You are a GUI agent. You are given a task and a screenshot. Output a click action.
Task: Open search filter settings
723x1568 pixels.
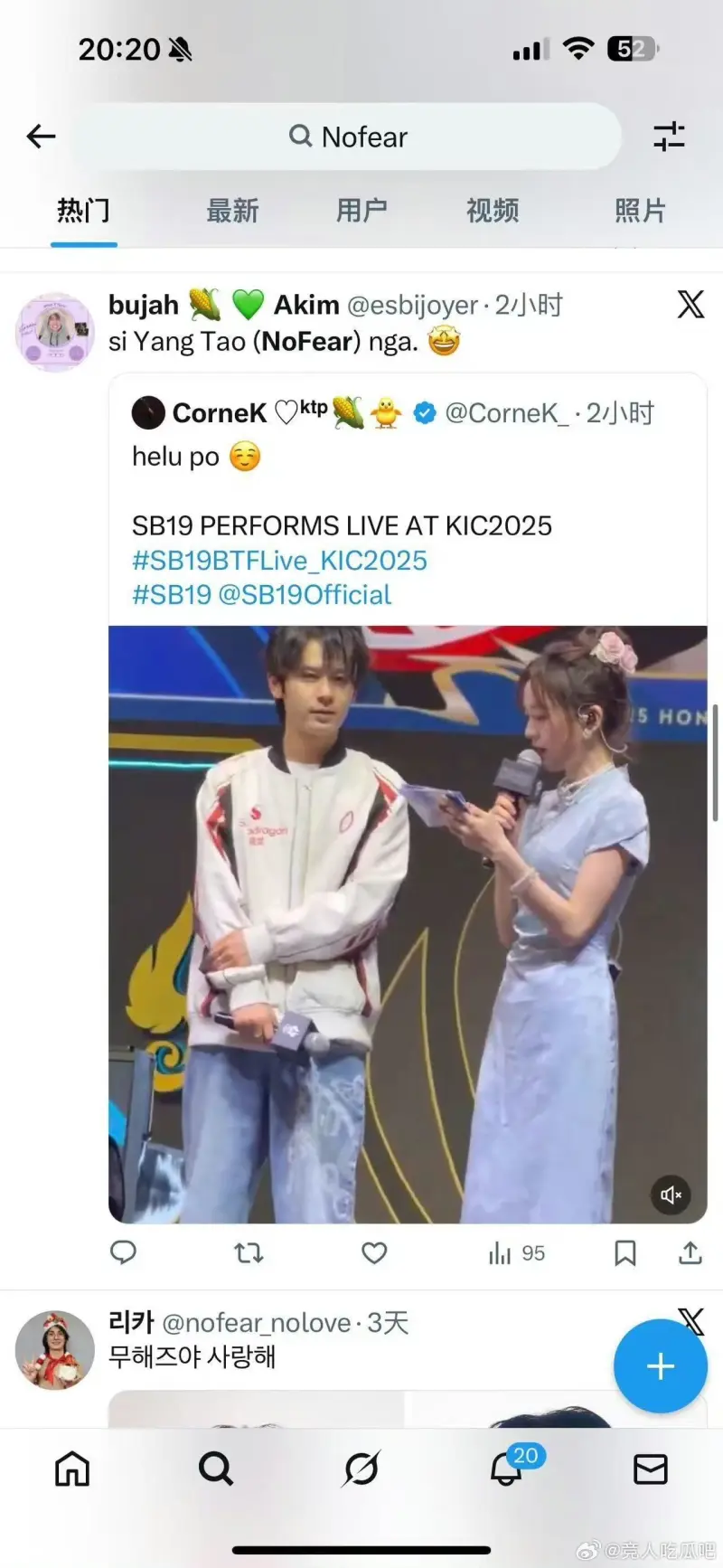click(669, 137)
